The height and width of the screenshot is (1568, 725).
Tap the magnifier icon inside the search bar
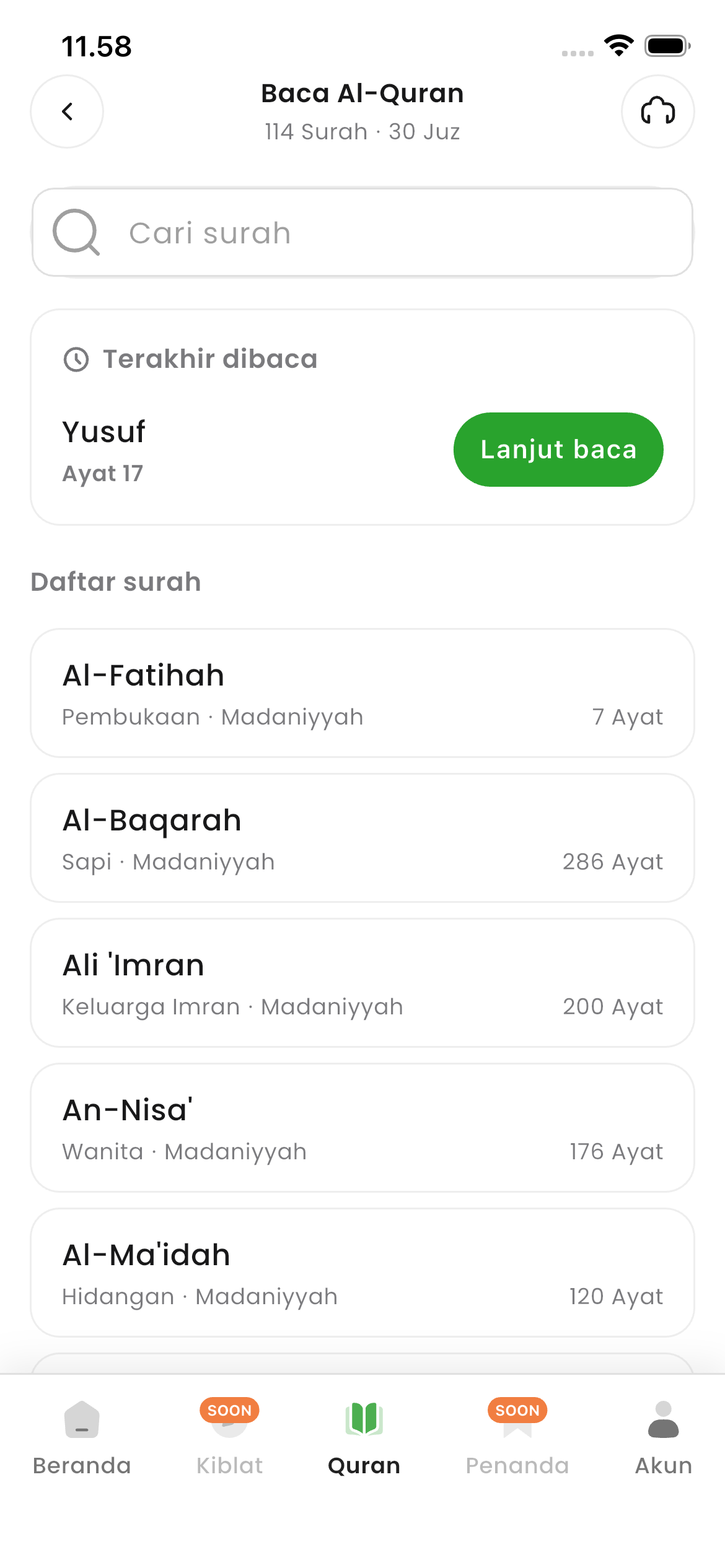click(x=76, y=233)
